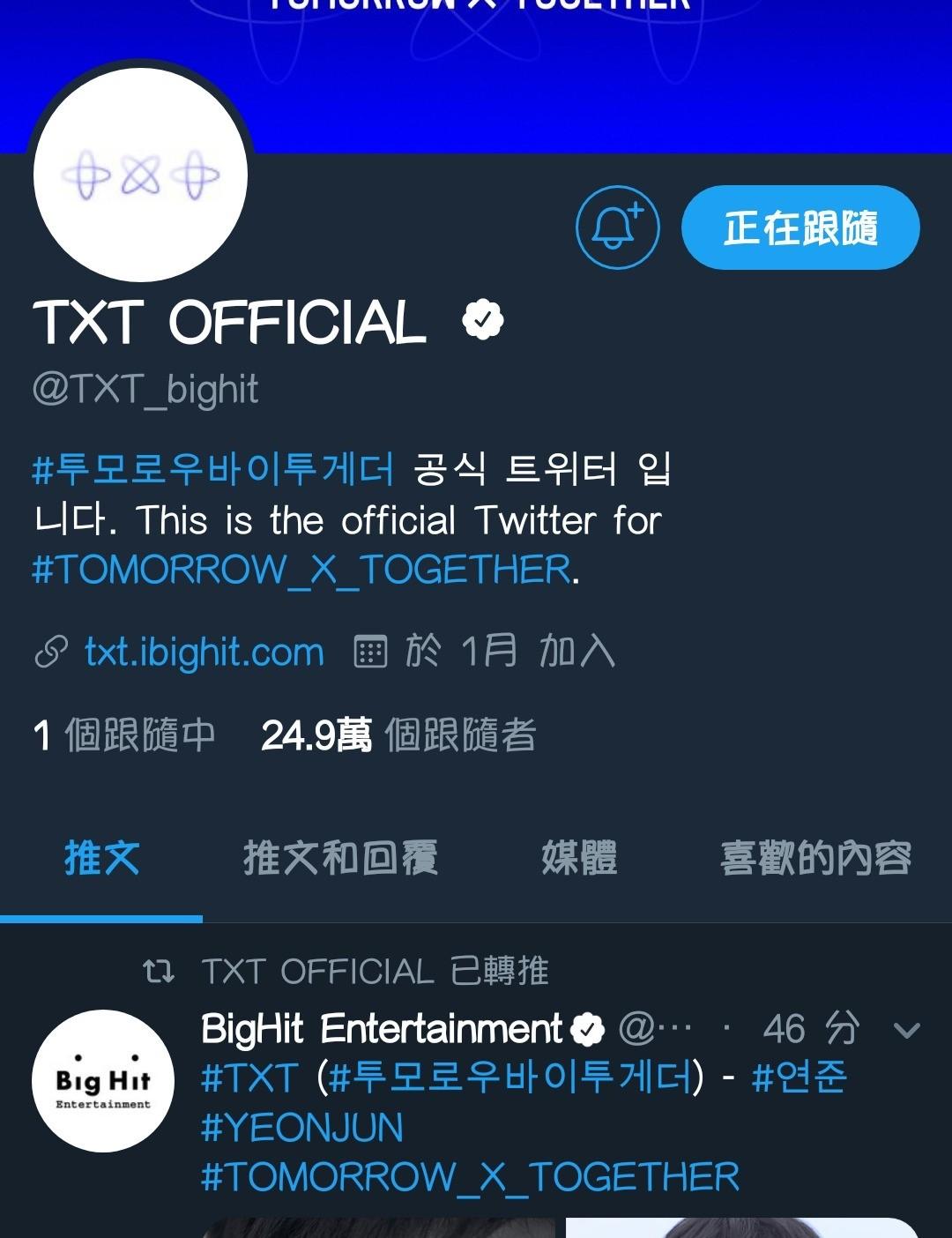Switch to the 喜歡的內容 tab
The image size is (952, 1238).
point(815,858)
